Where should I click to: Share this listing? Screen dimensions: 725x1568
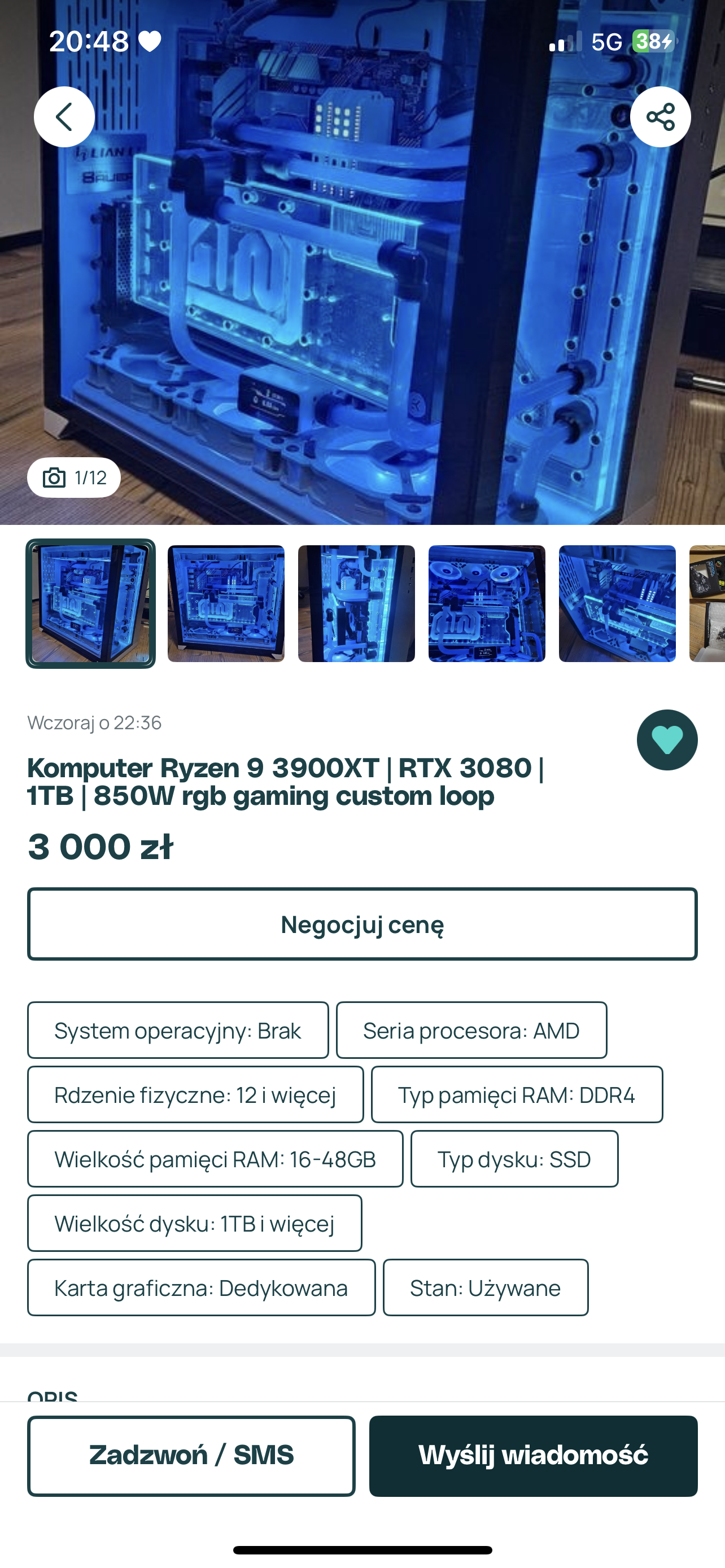pos(660,116)
